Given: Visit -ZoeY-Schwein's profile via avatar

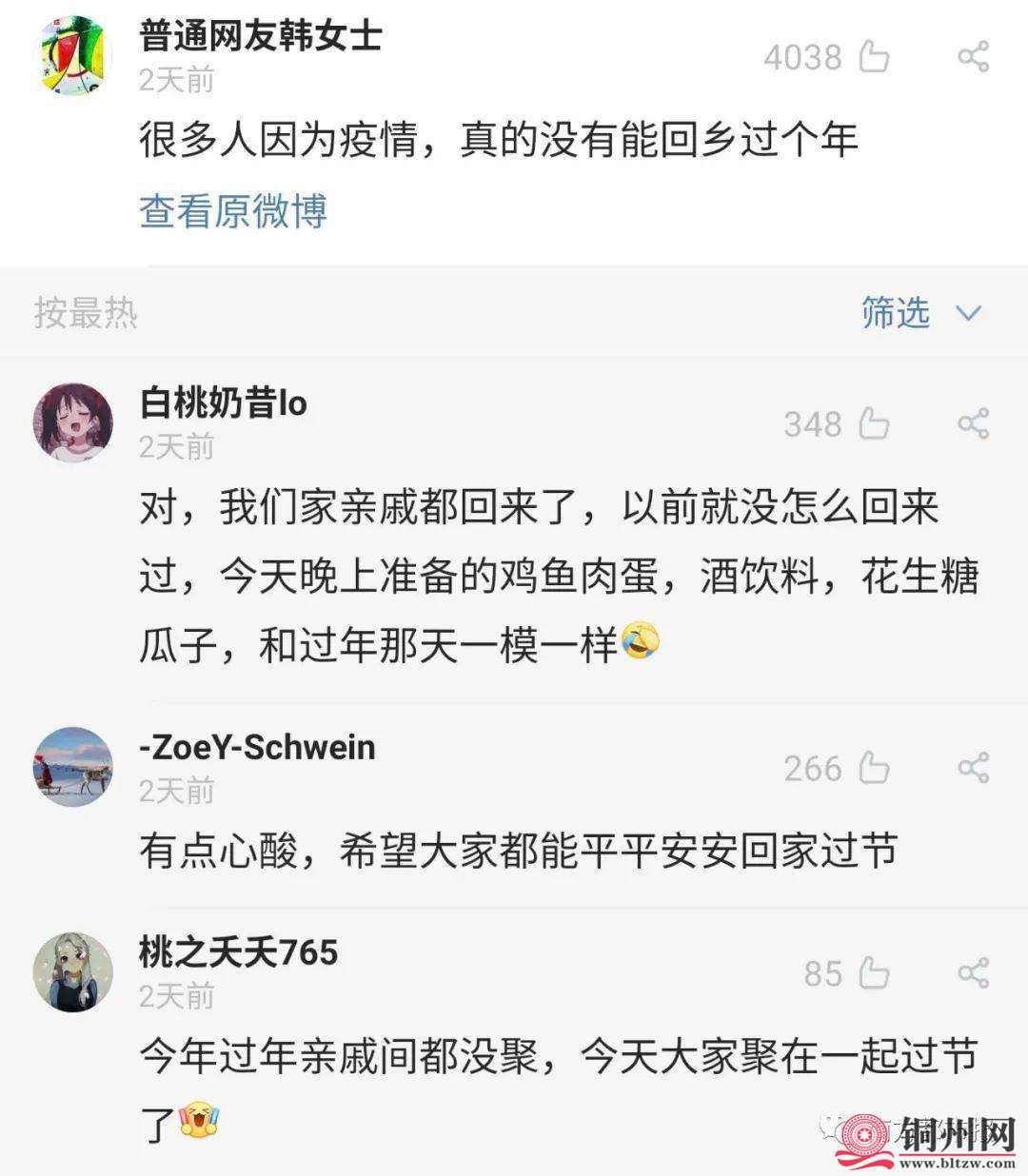Looking at the screenshot, I should [73, 766].
